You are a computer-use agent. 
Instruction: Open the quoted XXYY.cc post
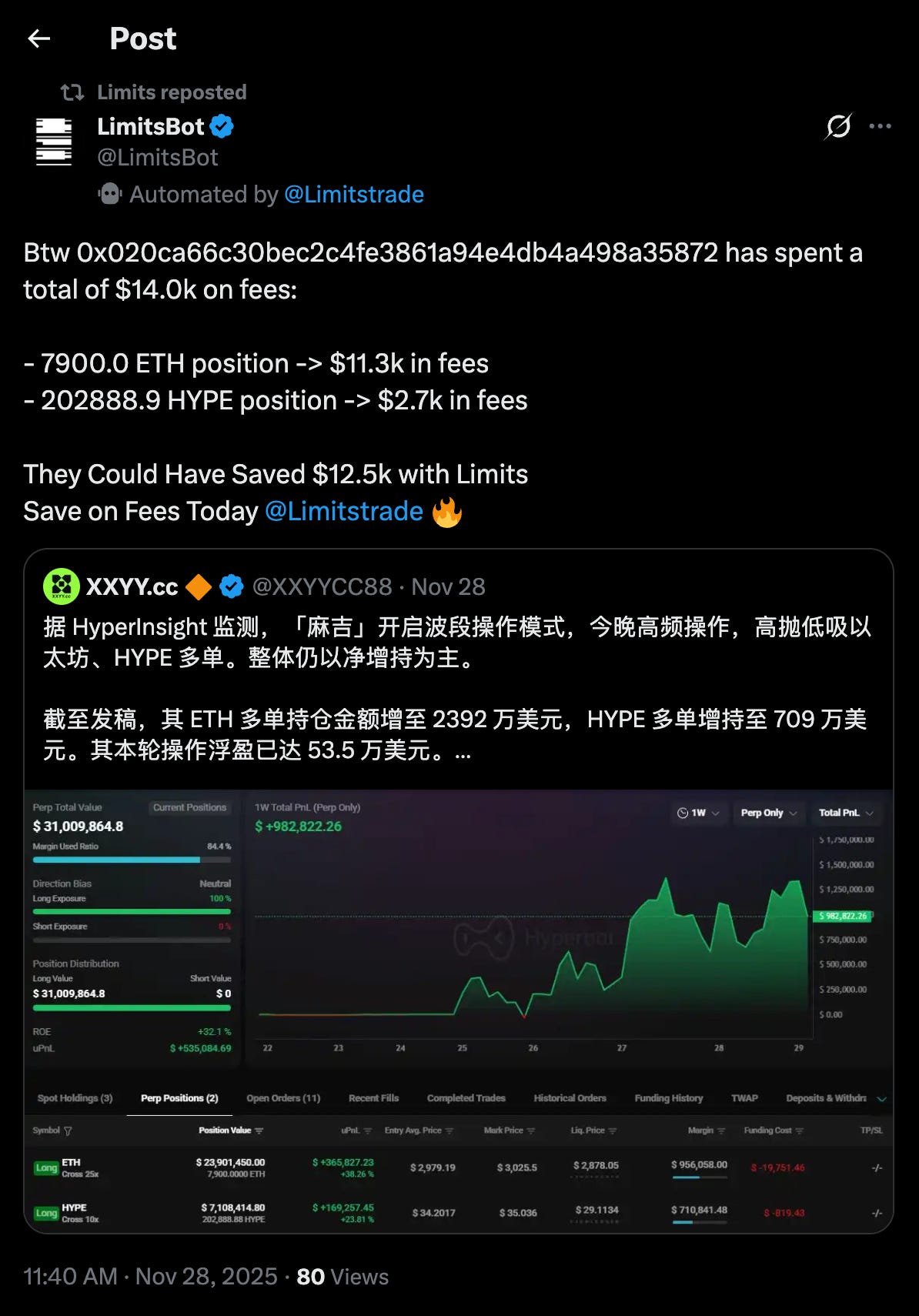point(458,673)
